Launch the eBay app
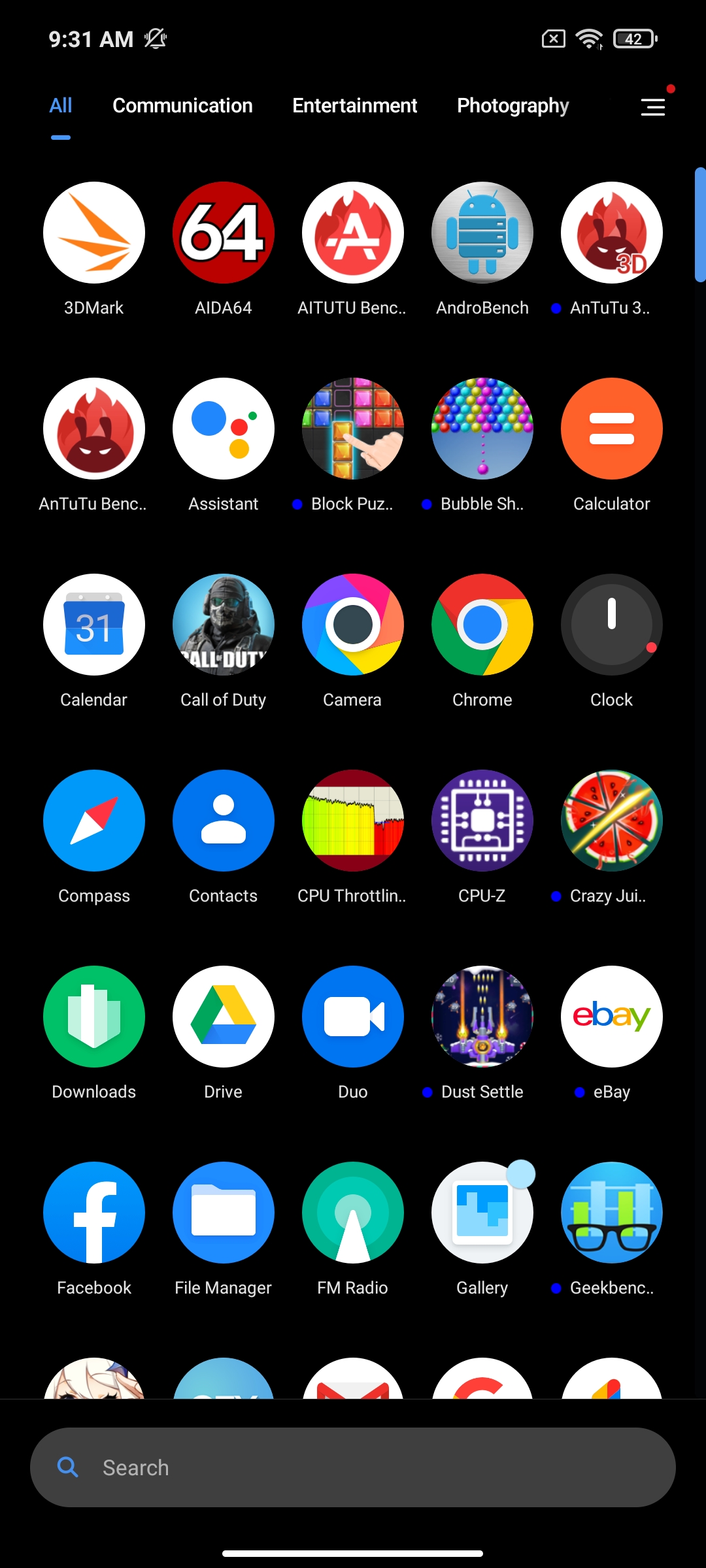Image resolution: width=706 pixels, height=1568 pixels. coord(612,1017)
